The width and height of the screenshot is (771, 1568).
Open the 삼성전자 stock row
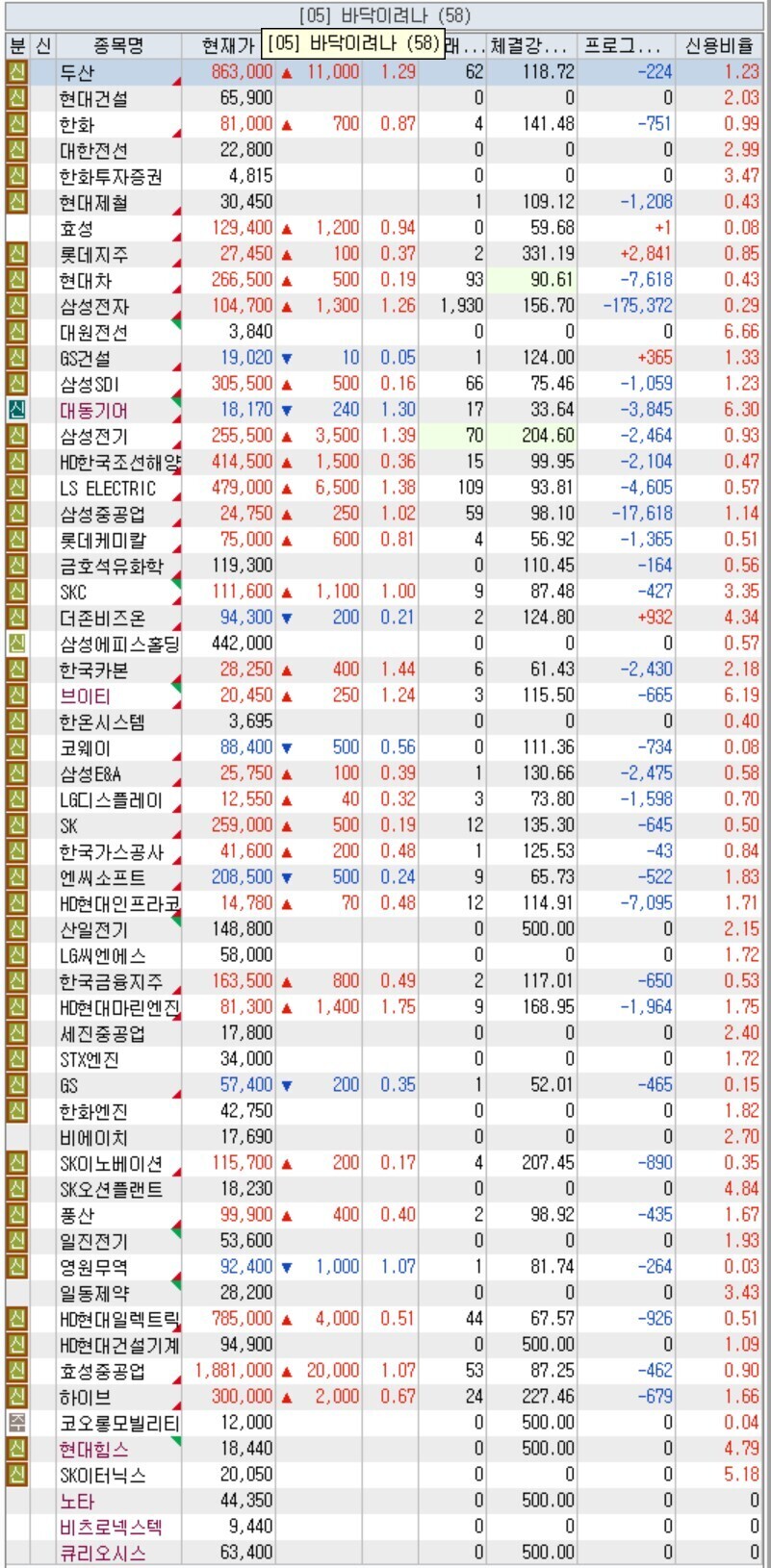coord(383,306)
